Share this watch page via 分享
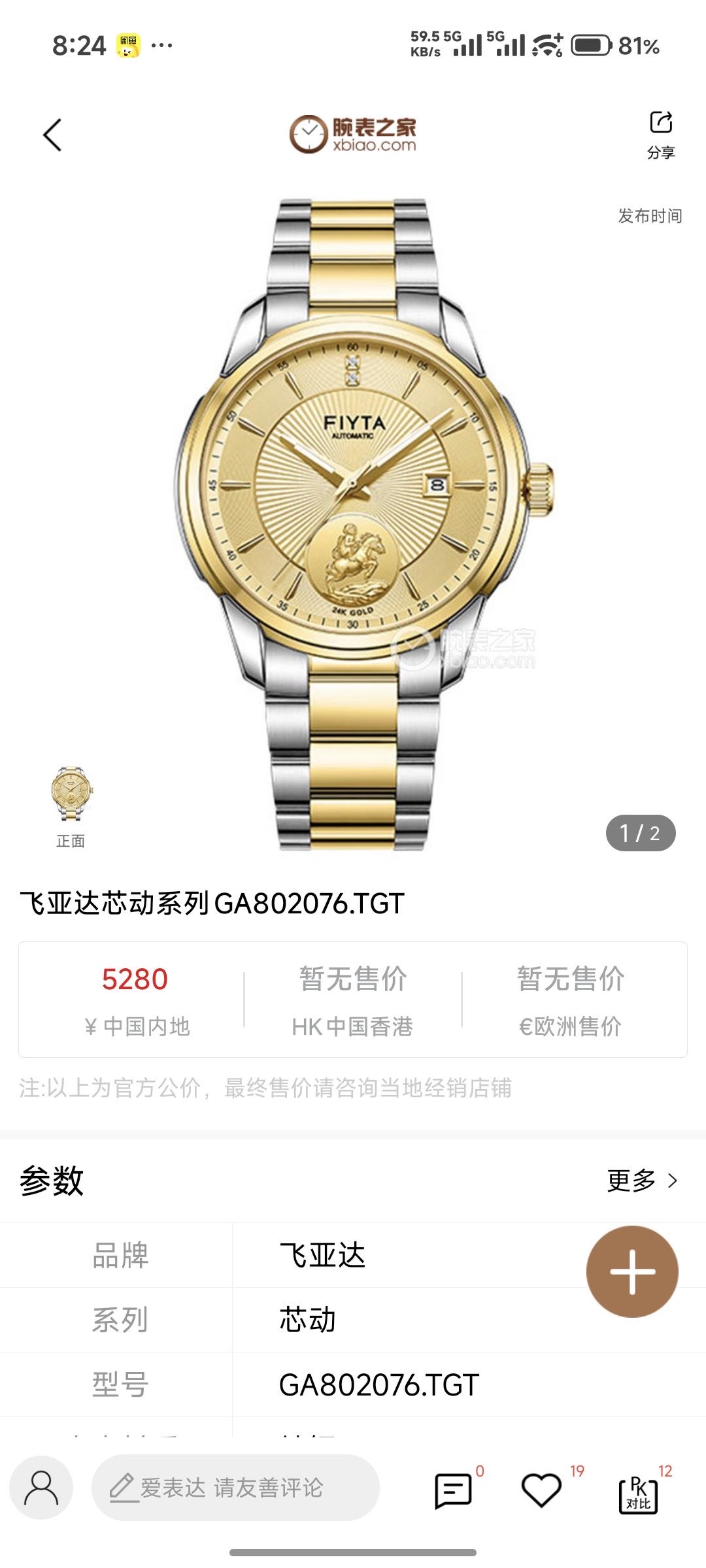Screen dimensions: 706x1568 pos(661,134)
